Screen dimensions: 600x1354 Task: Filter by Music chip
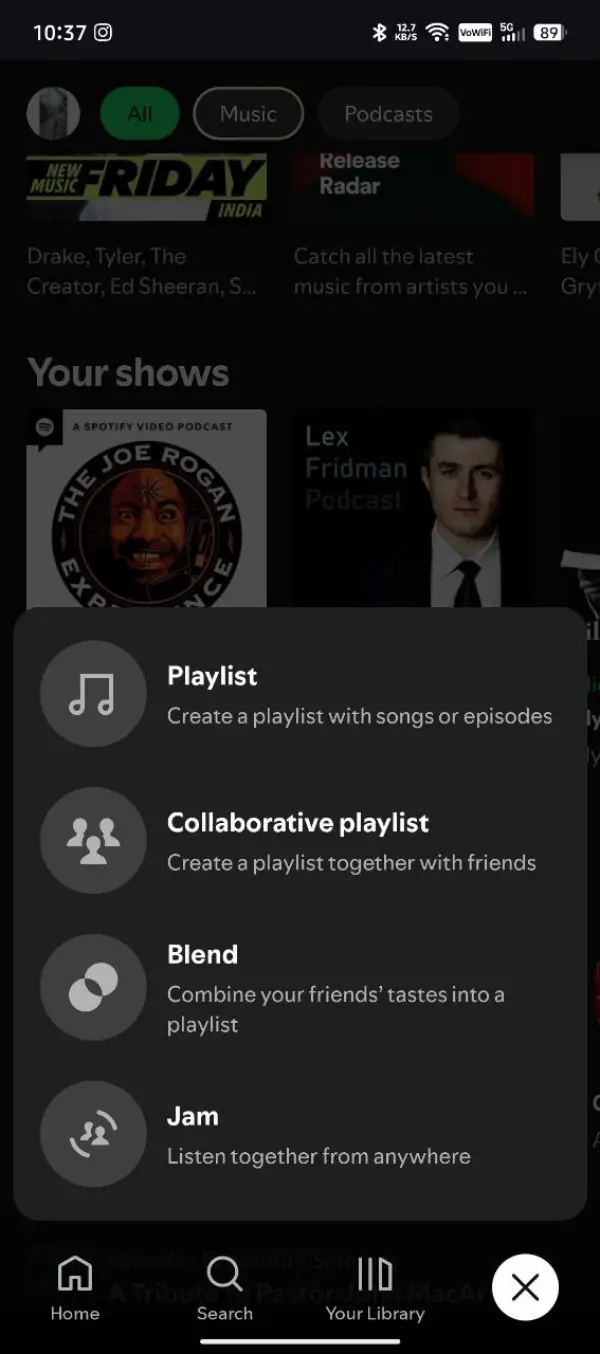248,113
